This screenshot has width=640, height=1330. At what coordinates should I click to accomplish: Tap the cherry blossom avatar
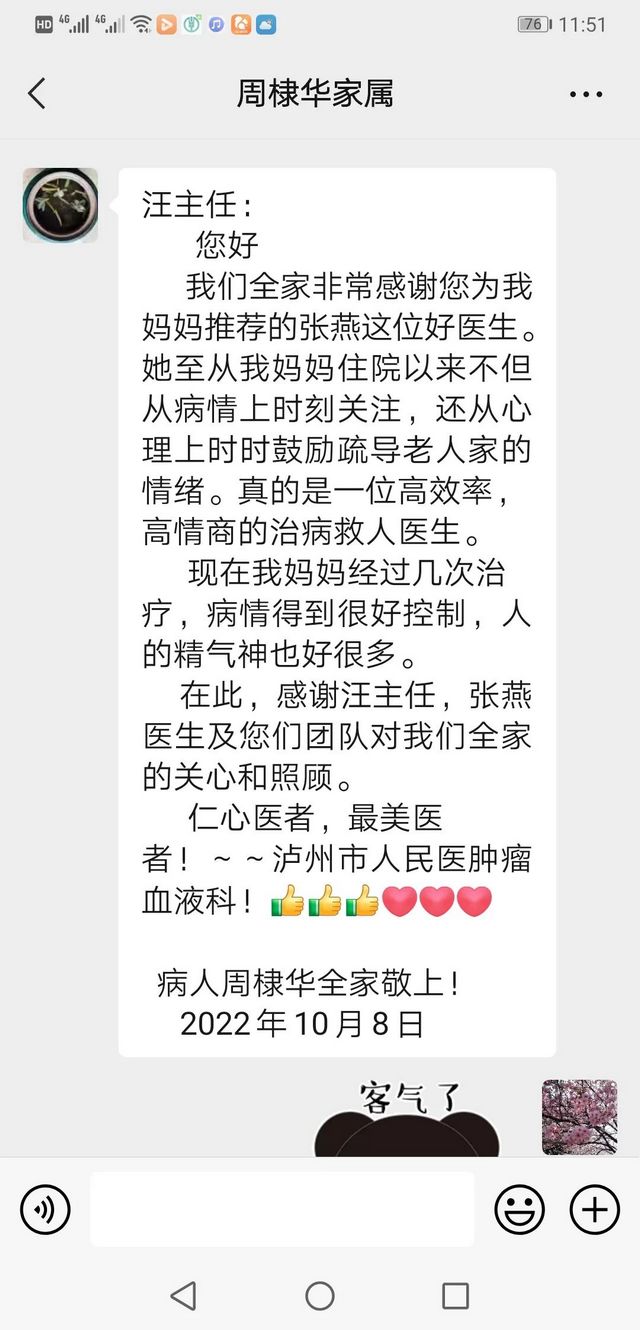tap(579, 1117)
